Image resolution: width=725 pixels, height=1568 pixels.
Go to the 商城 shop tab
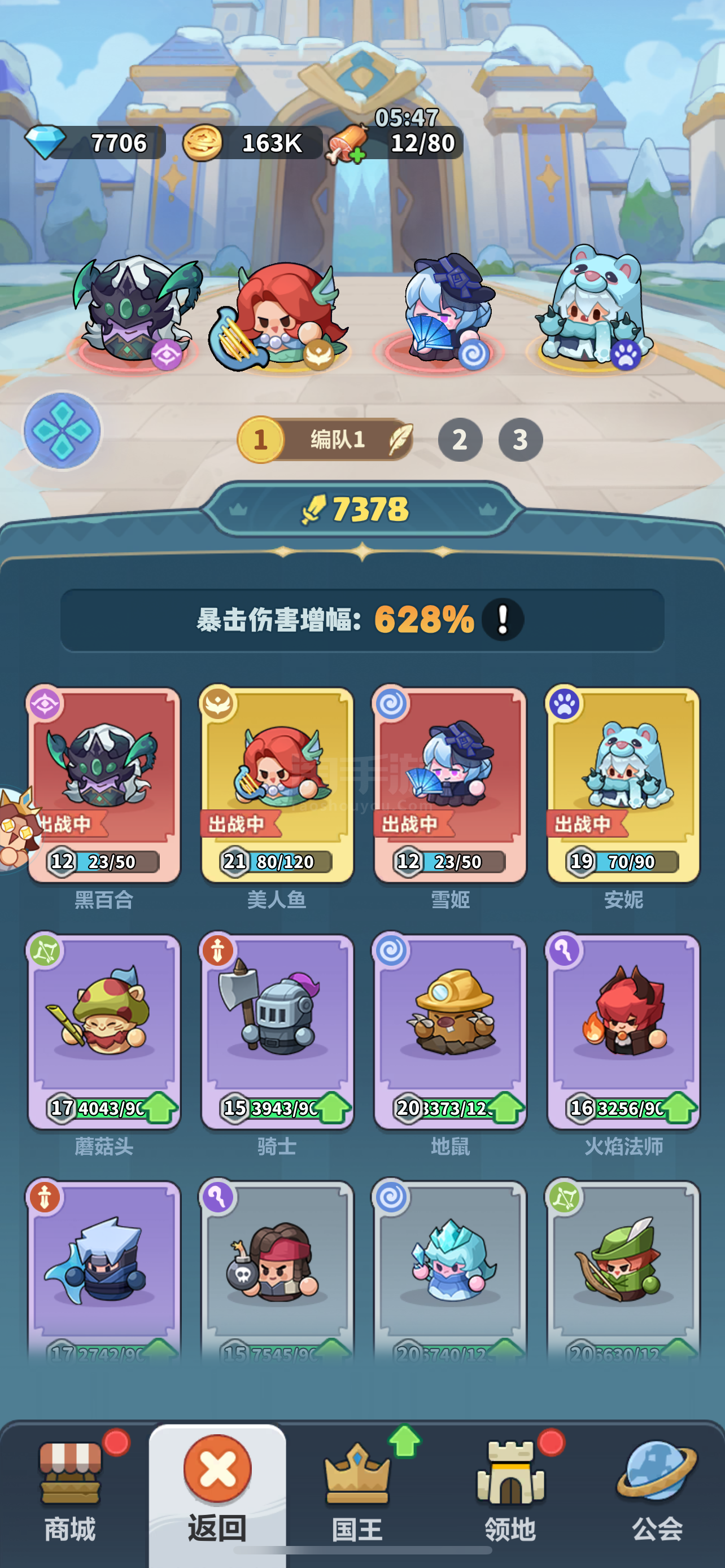point(71,1491)
